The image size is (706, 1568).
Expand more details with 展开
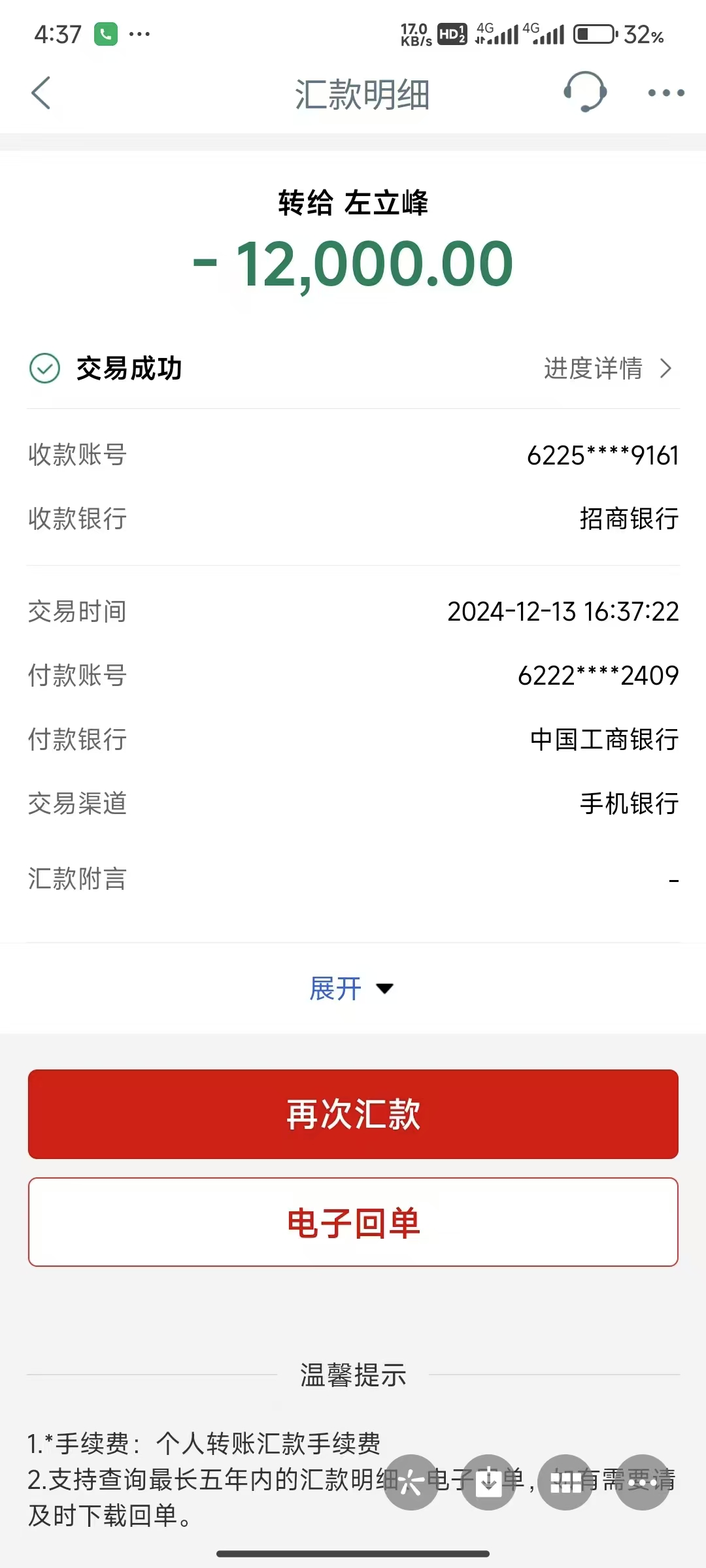[352, 988]
